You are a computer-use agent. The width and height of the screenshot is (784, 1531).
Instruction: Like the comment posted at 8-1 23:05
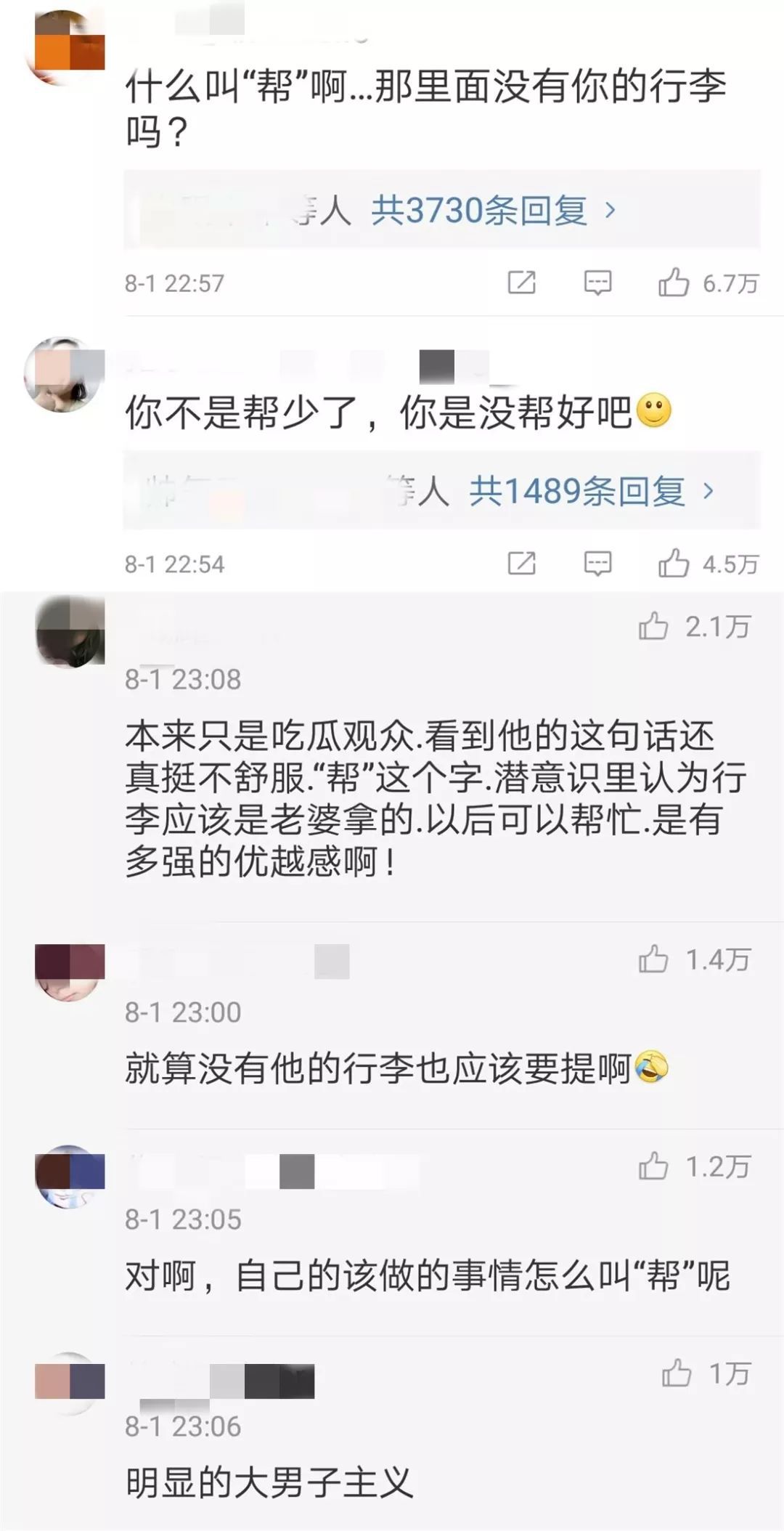tap(653, 1166)
